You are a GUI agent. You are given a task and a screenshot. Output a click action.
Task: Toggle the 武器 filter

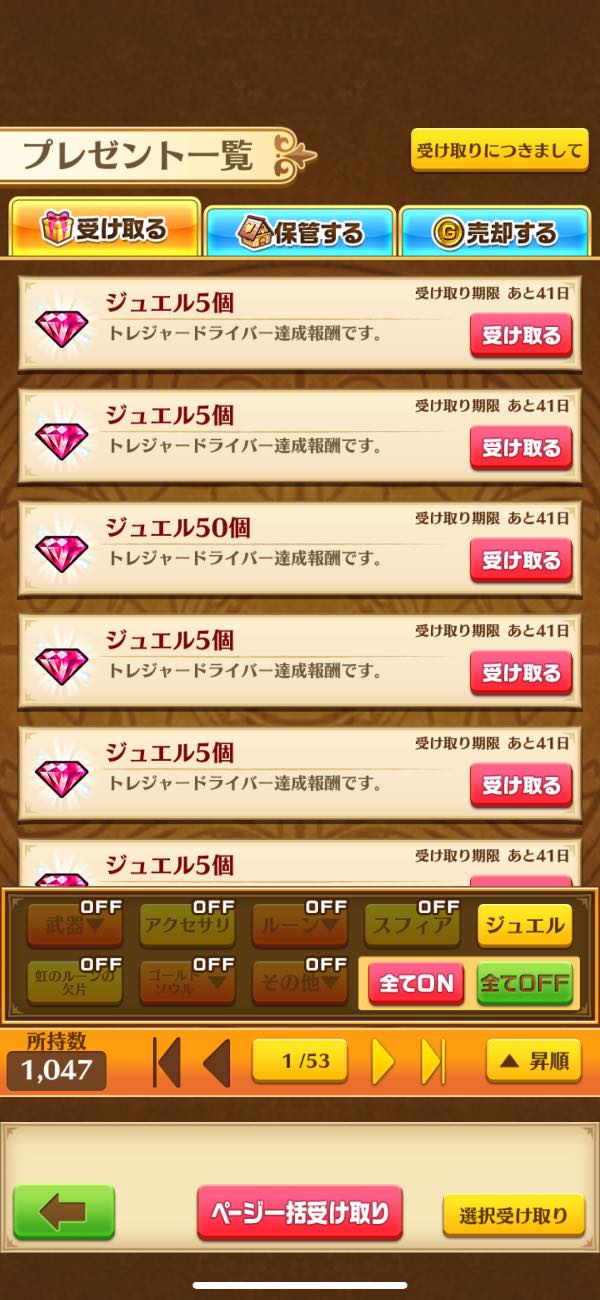[x=74, y=926]
